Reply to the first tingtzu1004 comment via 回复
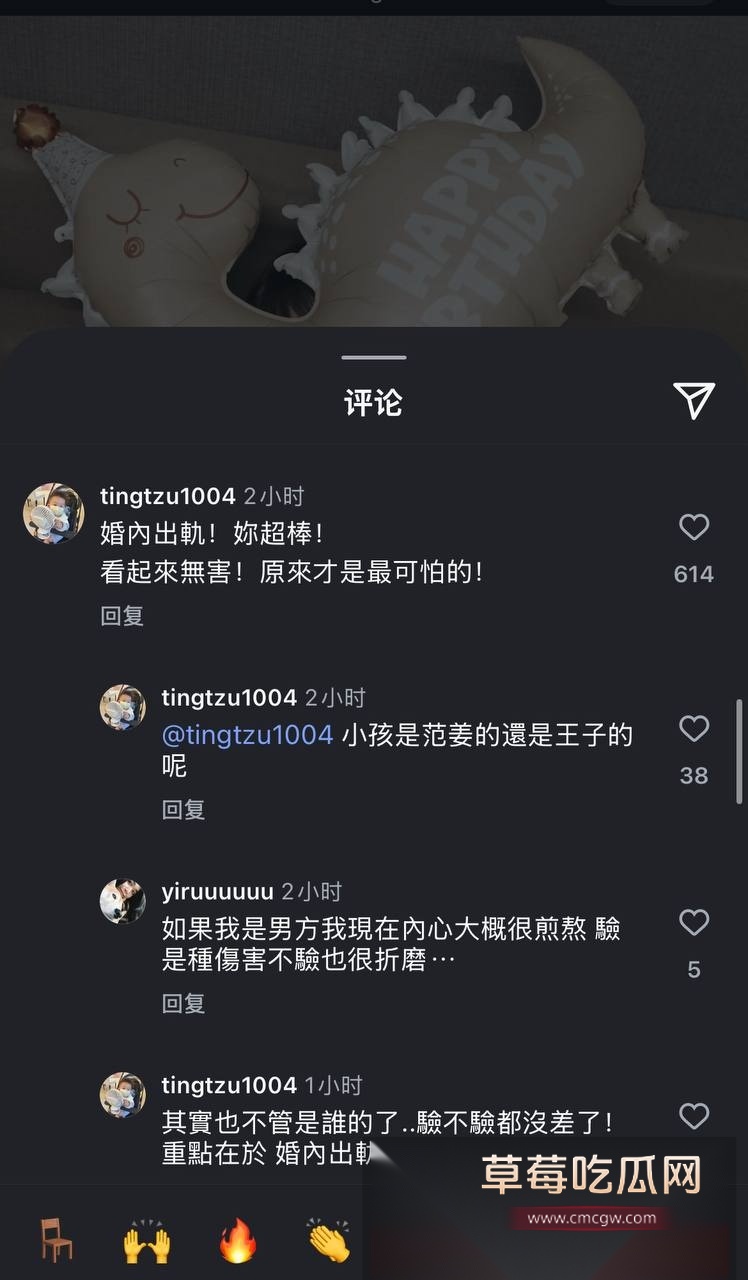Viewport: 748px width, 1280px height. pyautogui.click(x=122, y=616)
